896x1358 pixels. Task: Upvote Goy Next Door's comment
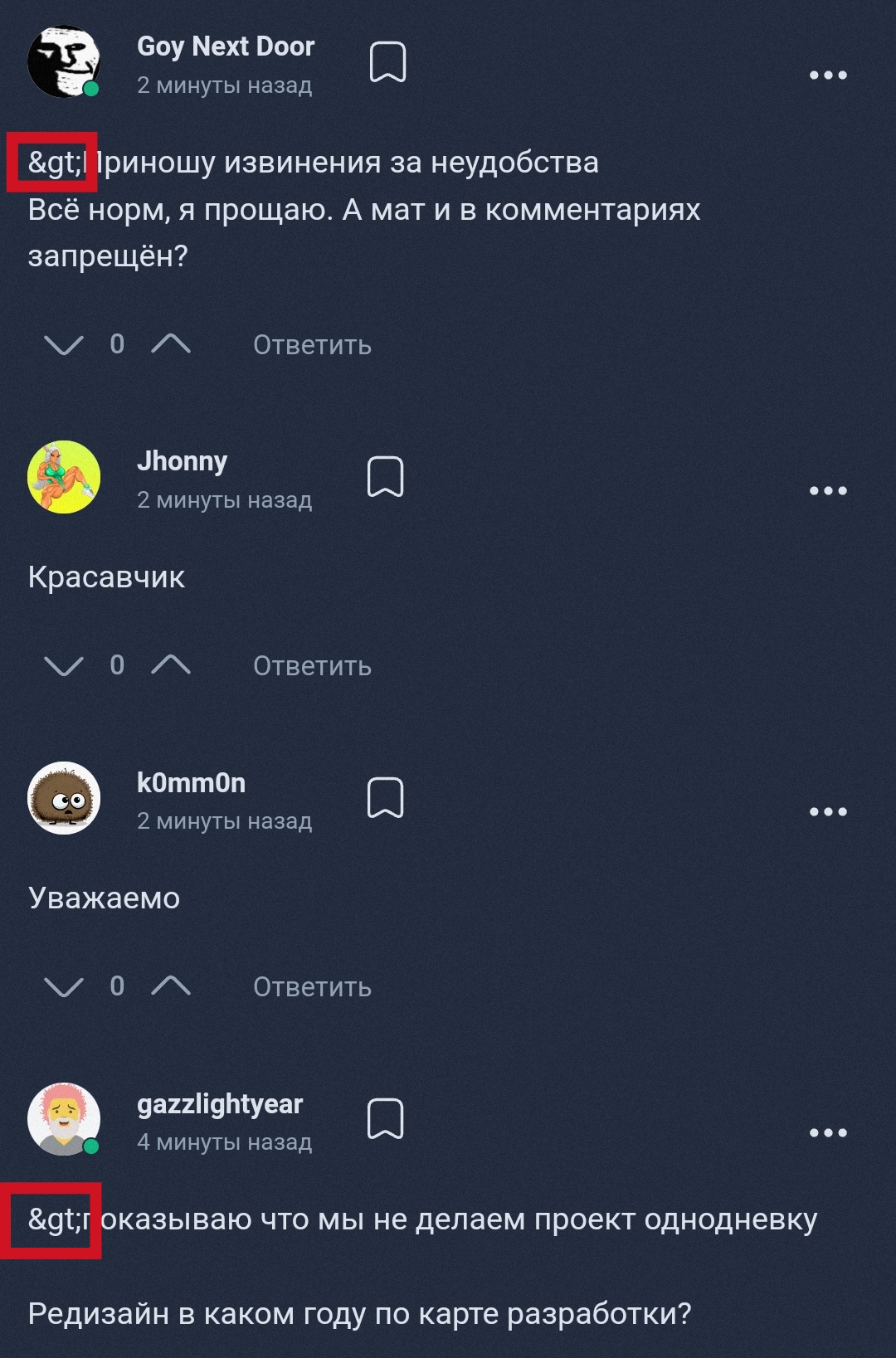[171, 343]
